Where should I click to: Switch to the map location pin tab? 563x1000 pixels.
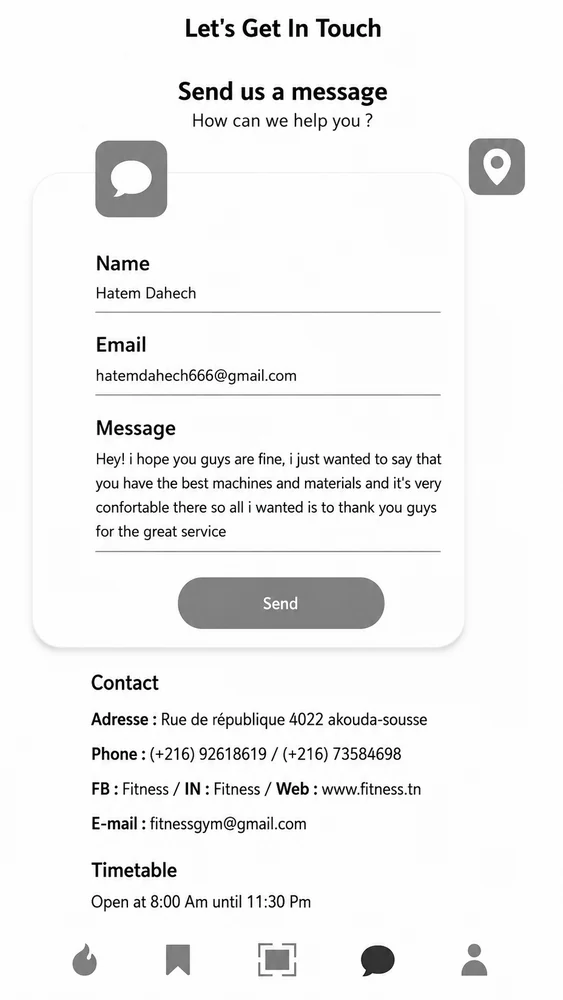[x=497, y=166]
